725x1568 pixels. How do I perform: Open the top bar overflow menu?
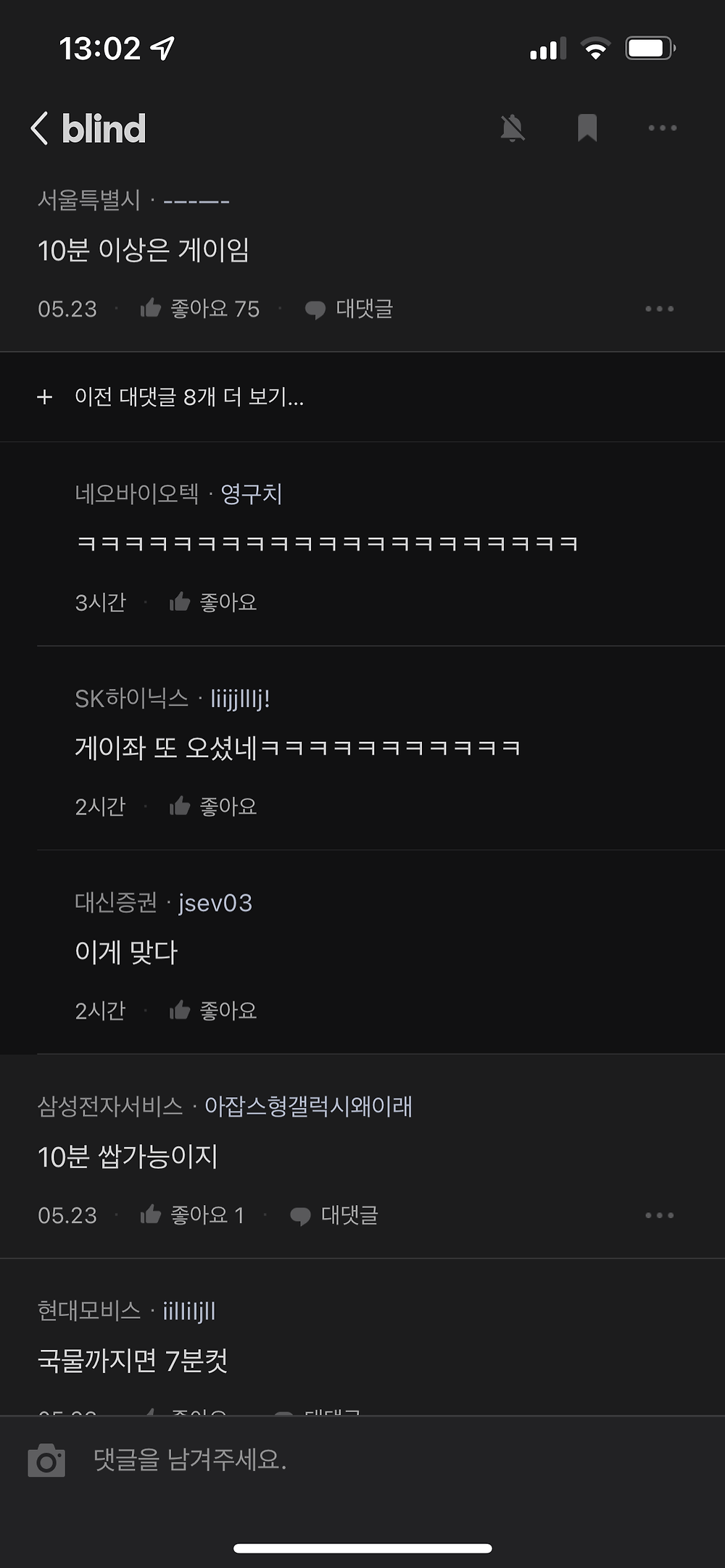click(662, 128)
